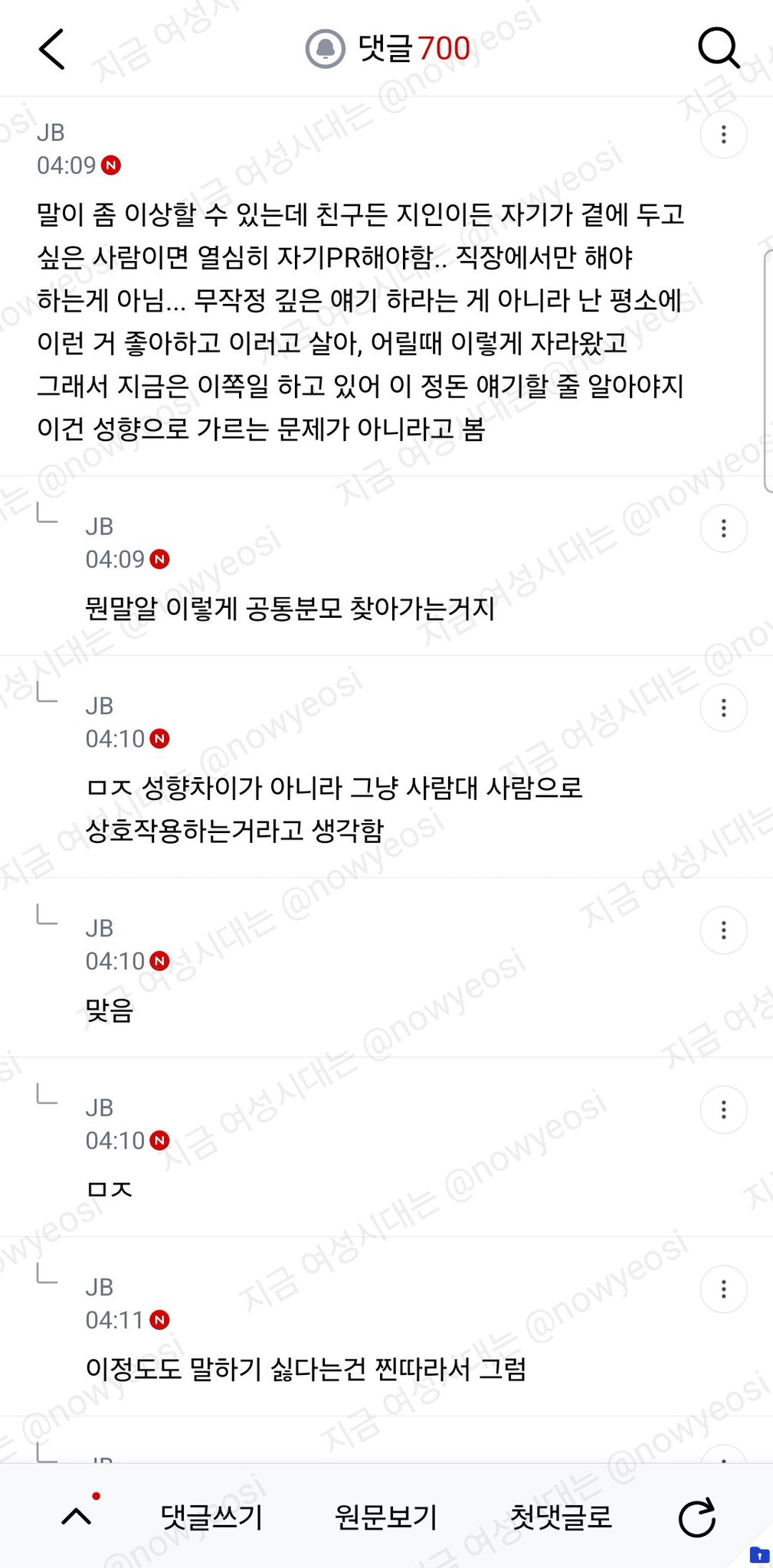Image resolution: width=773 pixels, height=1568 pixels.
Task: Open options for reply ㅁㅈ 성향차이가 아니라
Action: [724, 707]
